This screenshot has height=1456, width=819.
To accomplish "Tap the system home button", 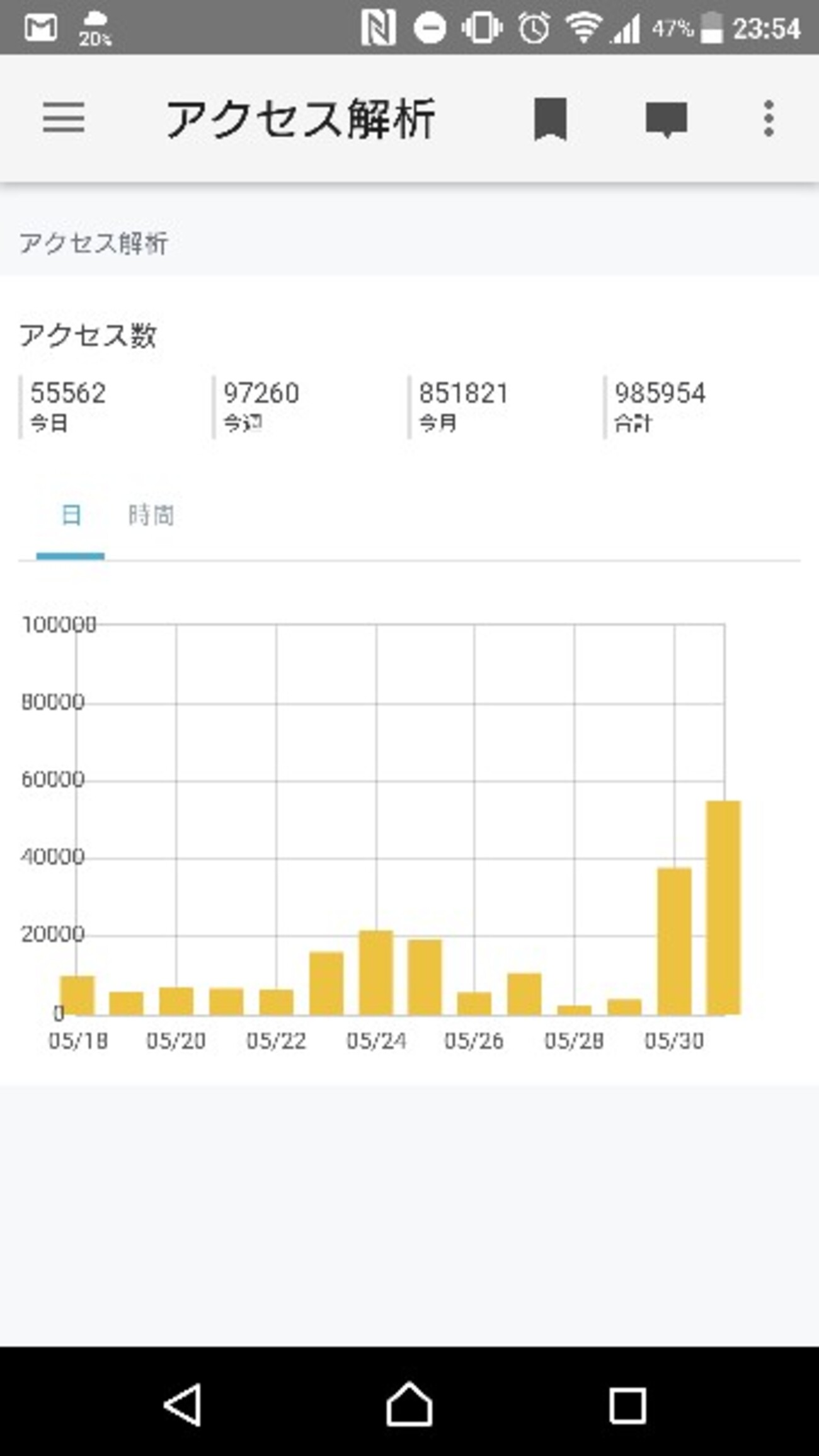I will (409, 1404).
